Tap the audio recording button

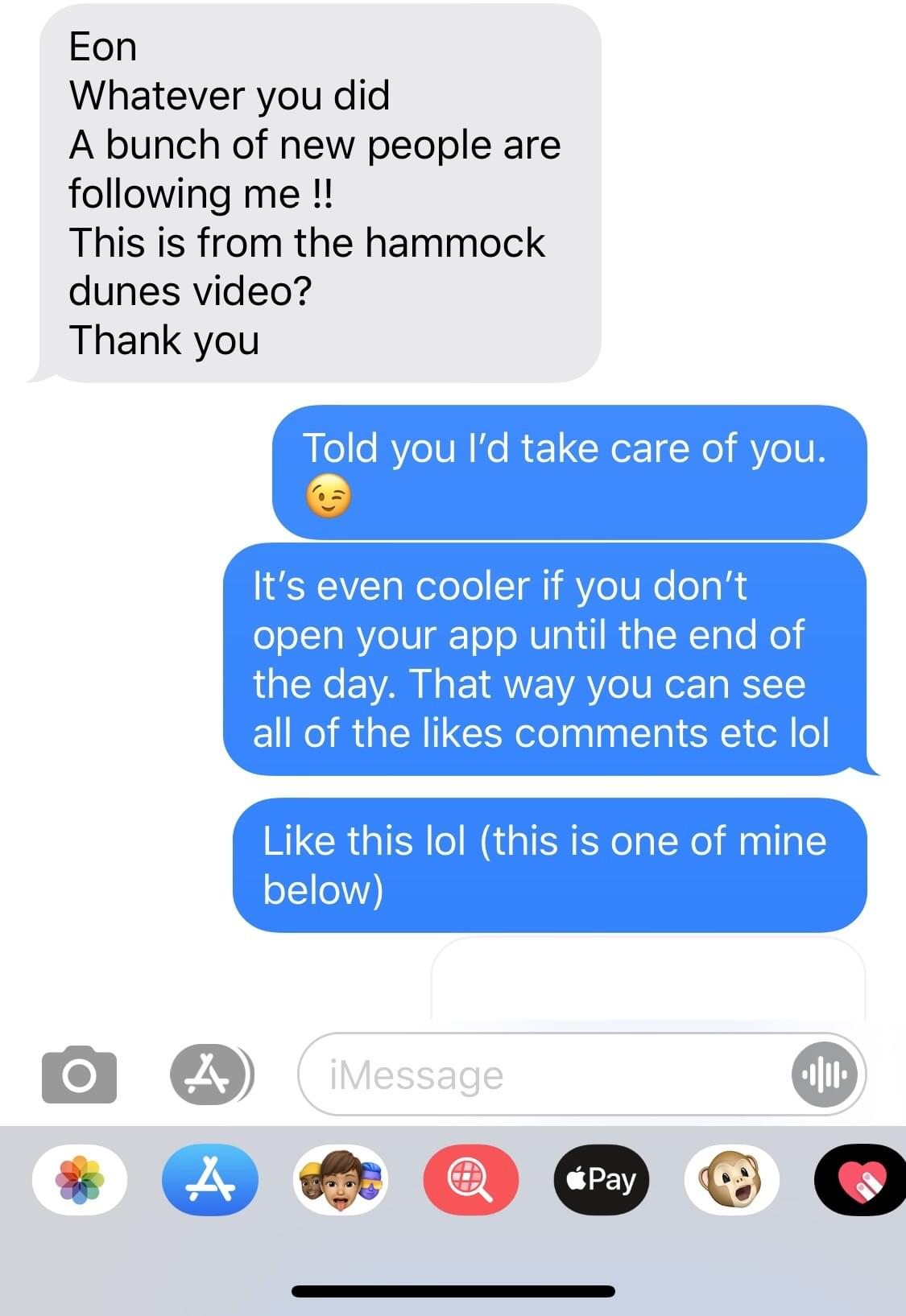(x=824, y=1075)
